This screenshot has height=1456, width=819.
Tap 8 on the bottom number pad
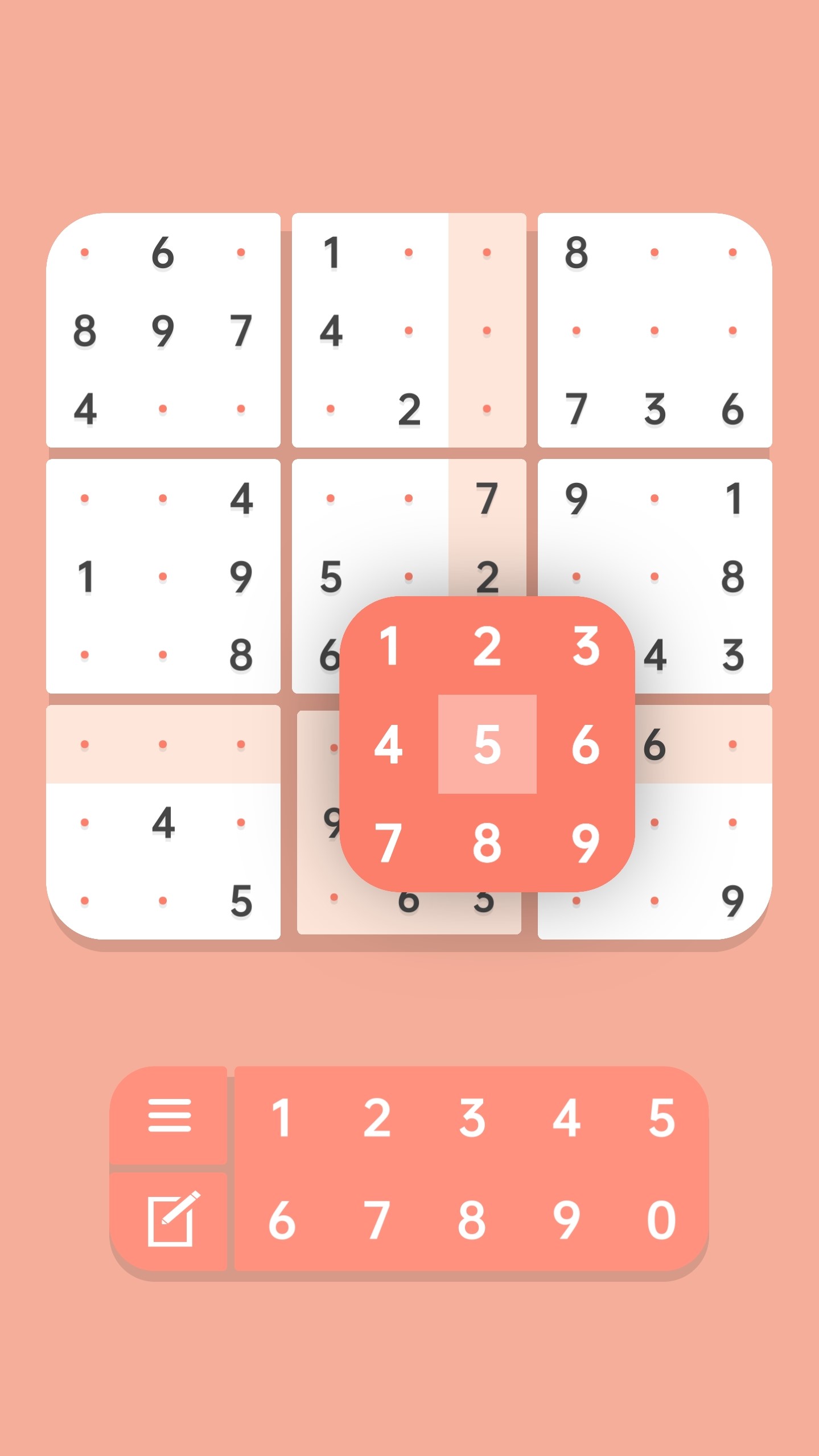point(472,1220)
